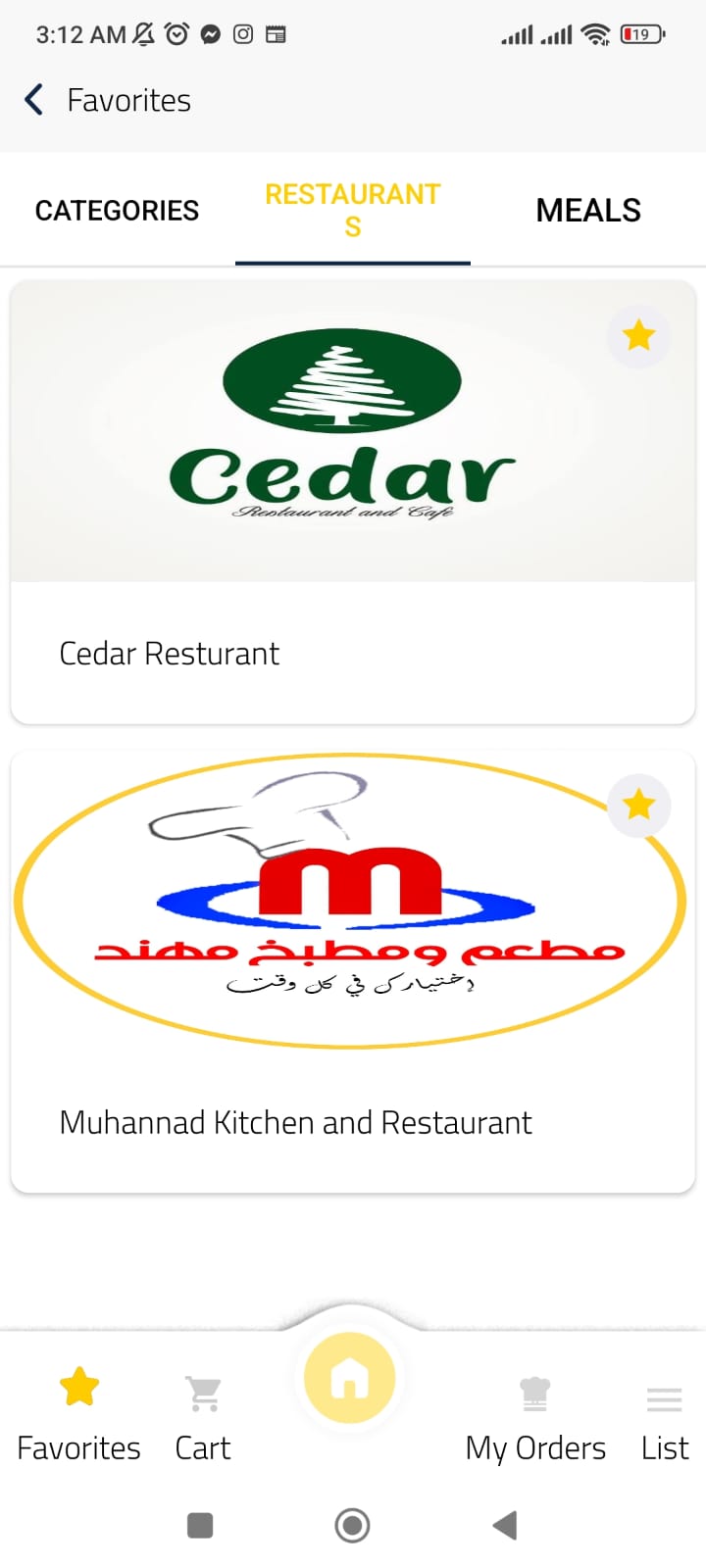Image resolution: width=706 pixels, height=1568 pixels.
Task: Remove Cedar Resturant from favorites
Action: [638, 336]
